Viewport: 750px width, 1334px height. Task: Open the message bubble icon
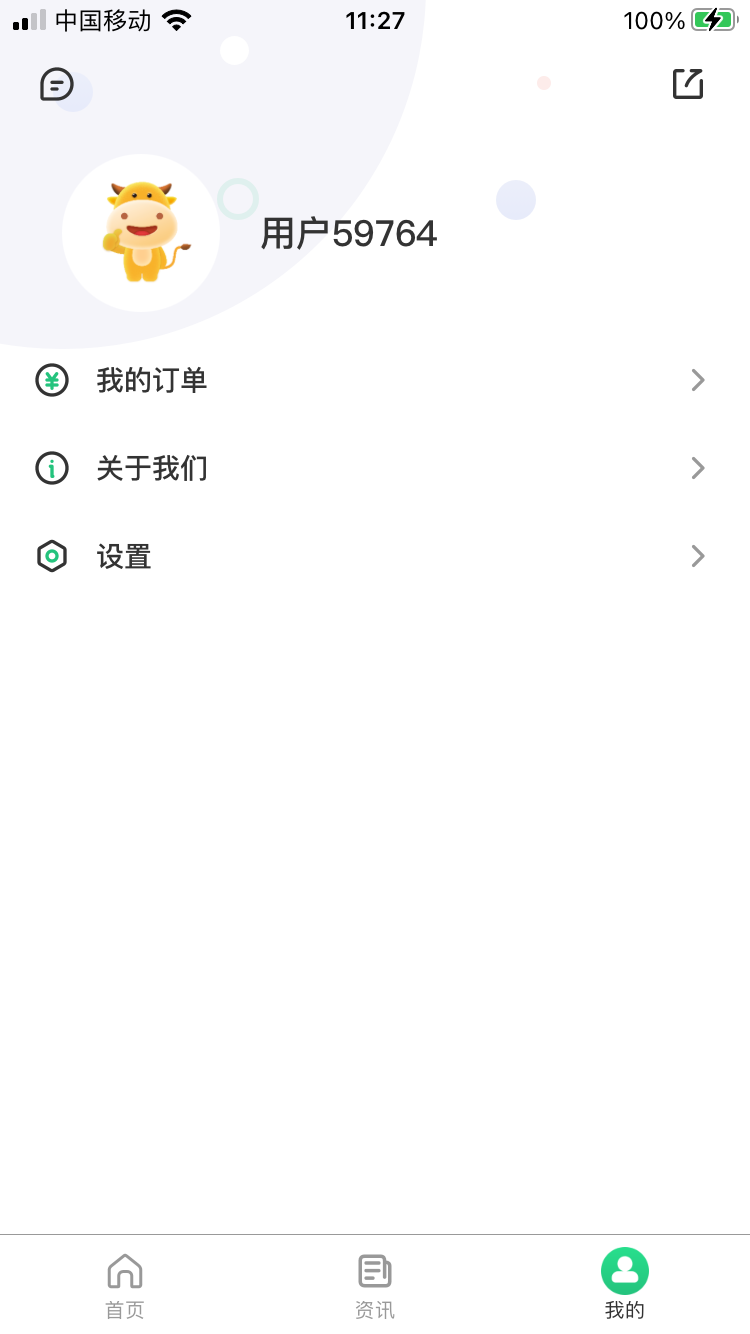(56, 84)
